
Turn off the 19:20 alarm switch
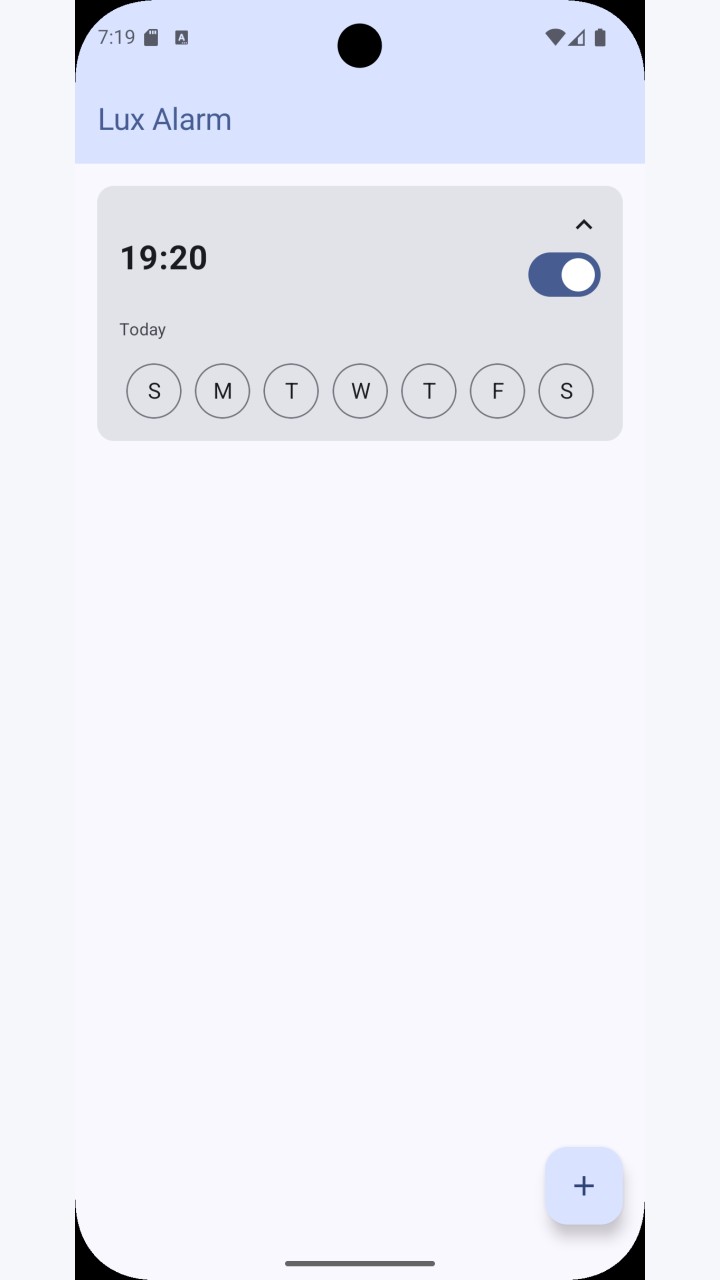(x=564, y=275)
